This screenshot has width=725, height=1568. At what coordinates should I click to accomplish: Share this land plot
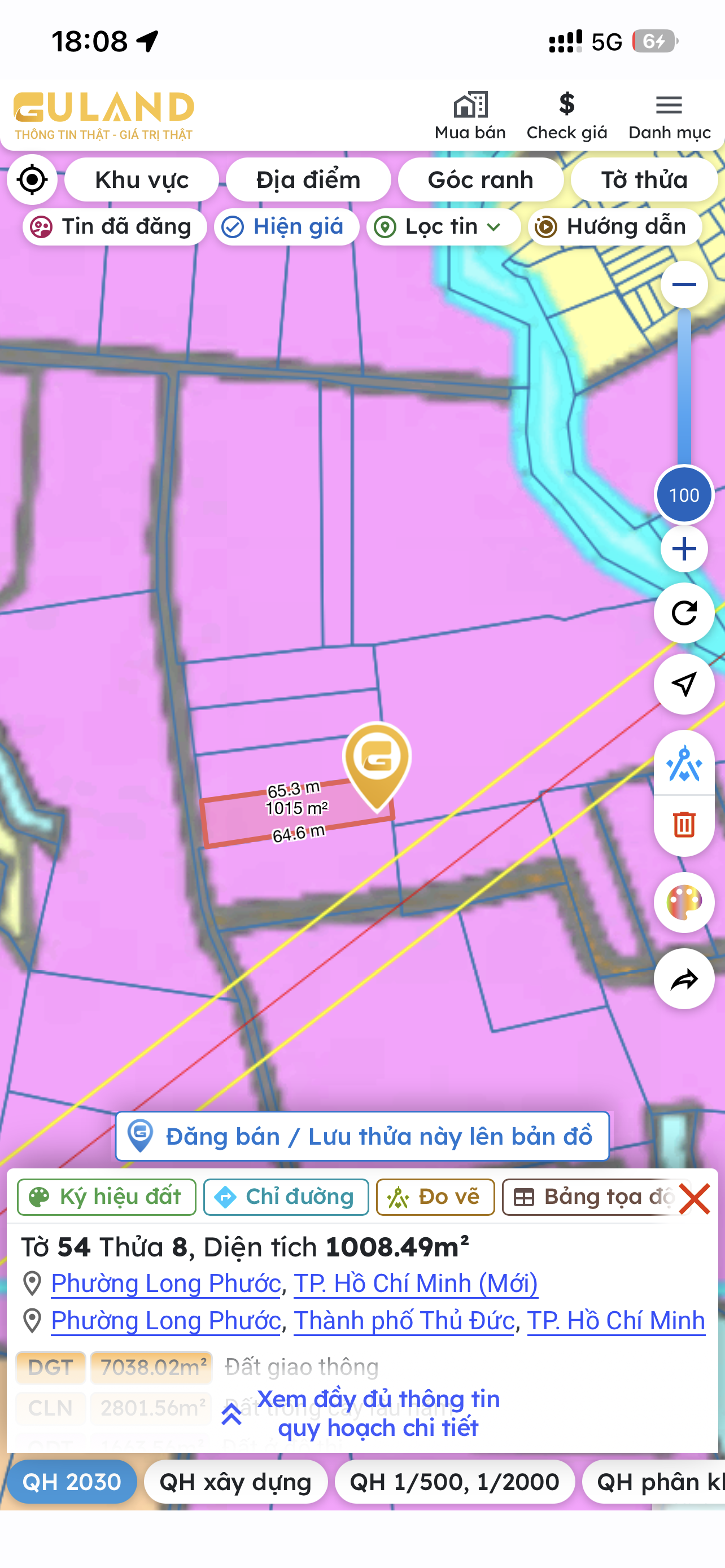click(684, 979)
